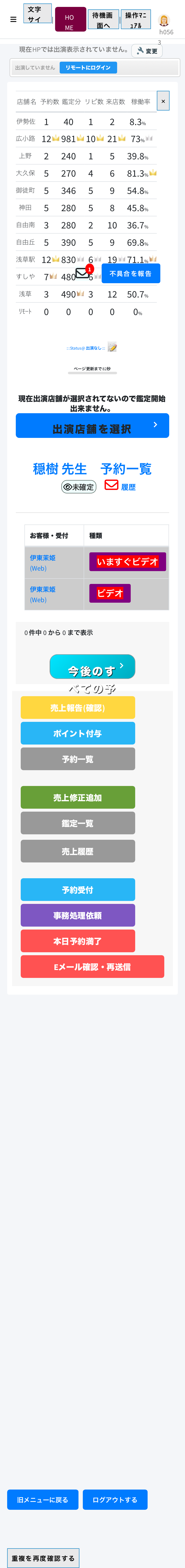Tap the 変更 button
Viewport: 185px width, 1568px height.
coord(147,51)
